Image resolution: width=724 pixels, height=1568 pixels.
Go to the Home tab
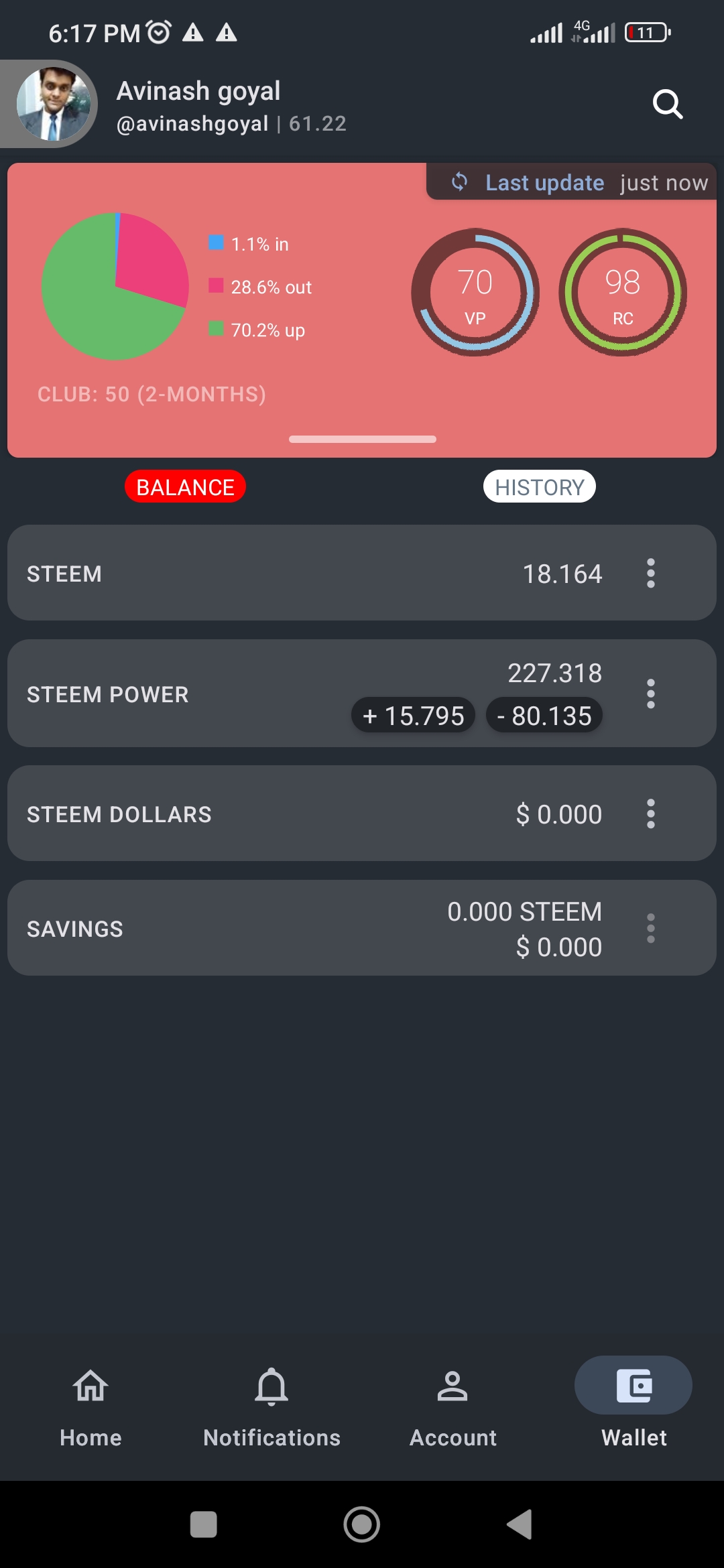[90, 1404]
